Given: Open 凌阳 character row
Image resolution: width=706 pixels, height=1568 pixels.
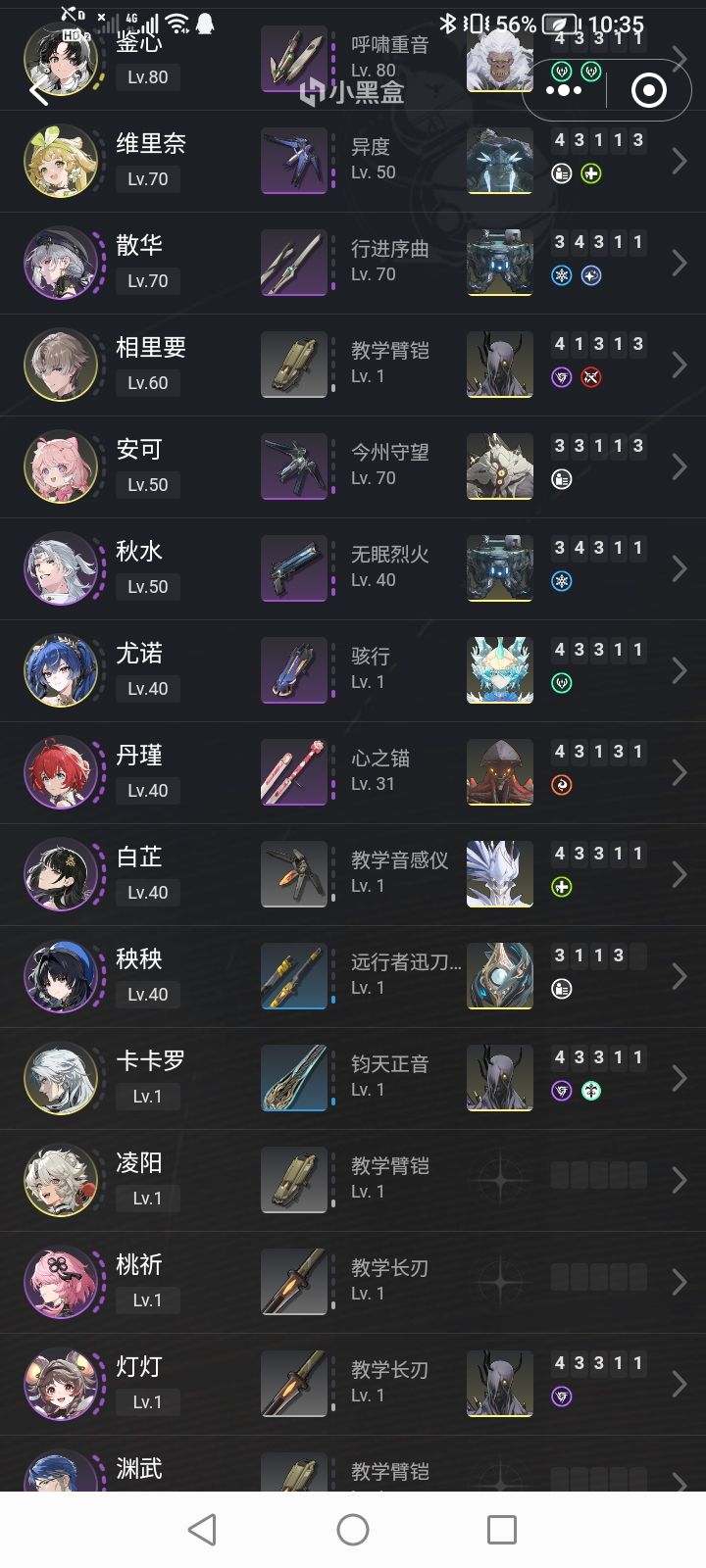Looking at the screenshot, I should click(353, 1180).
